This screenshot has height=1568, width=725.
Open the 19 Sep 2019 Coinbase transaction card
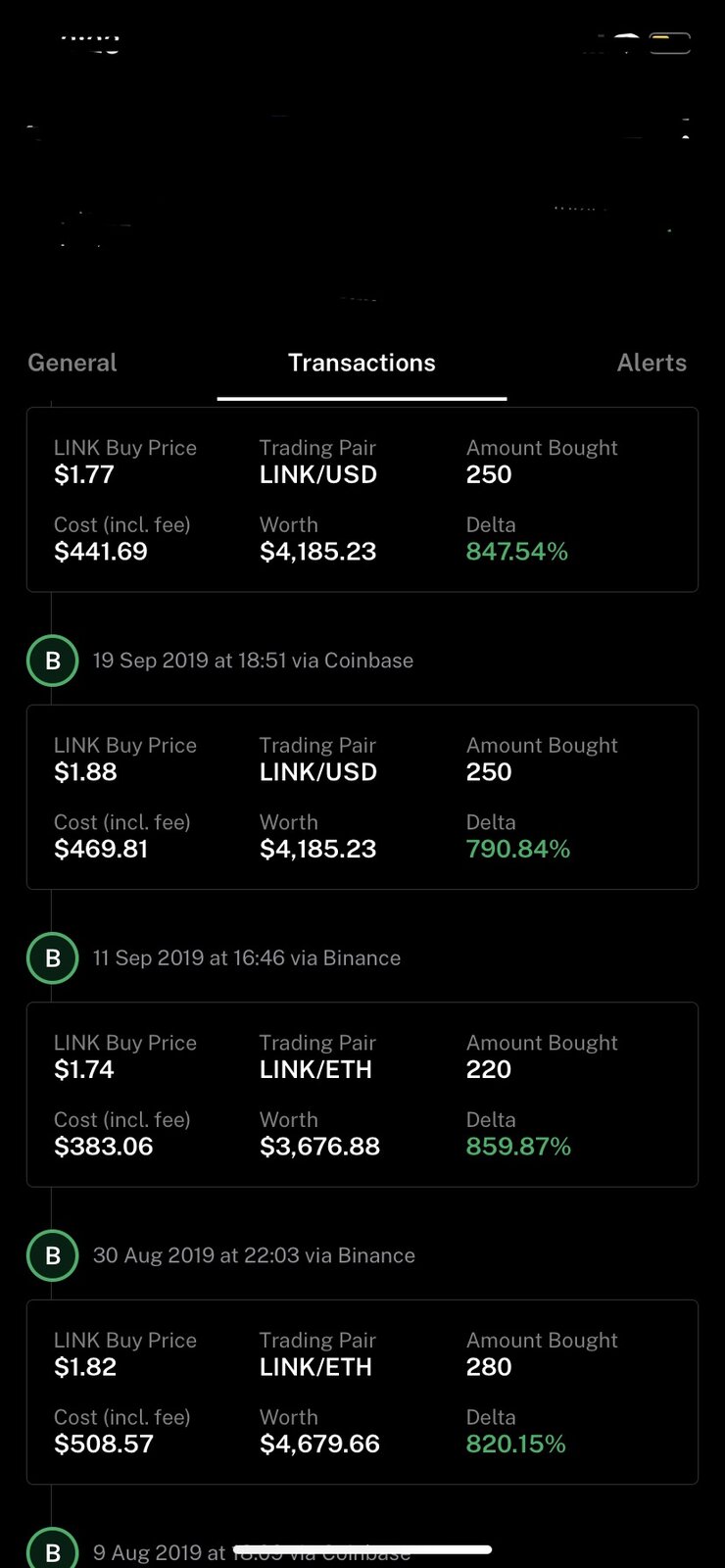(362, 797)
